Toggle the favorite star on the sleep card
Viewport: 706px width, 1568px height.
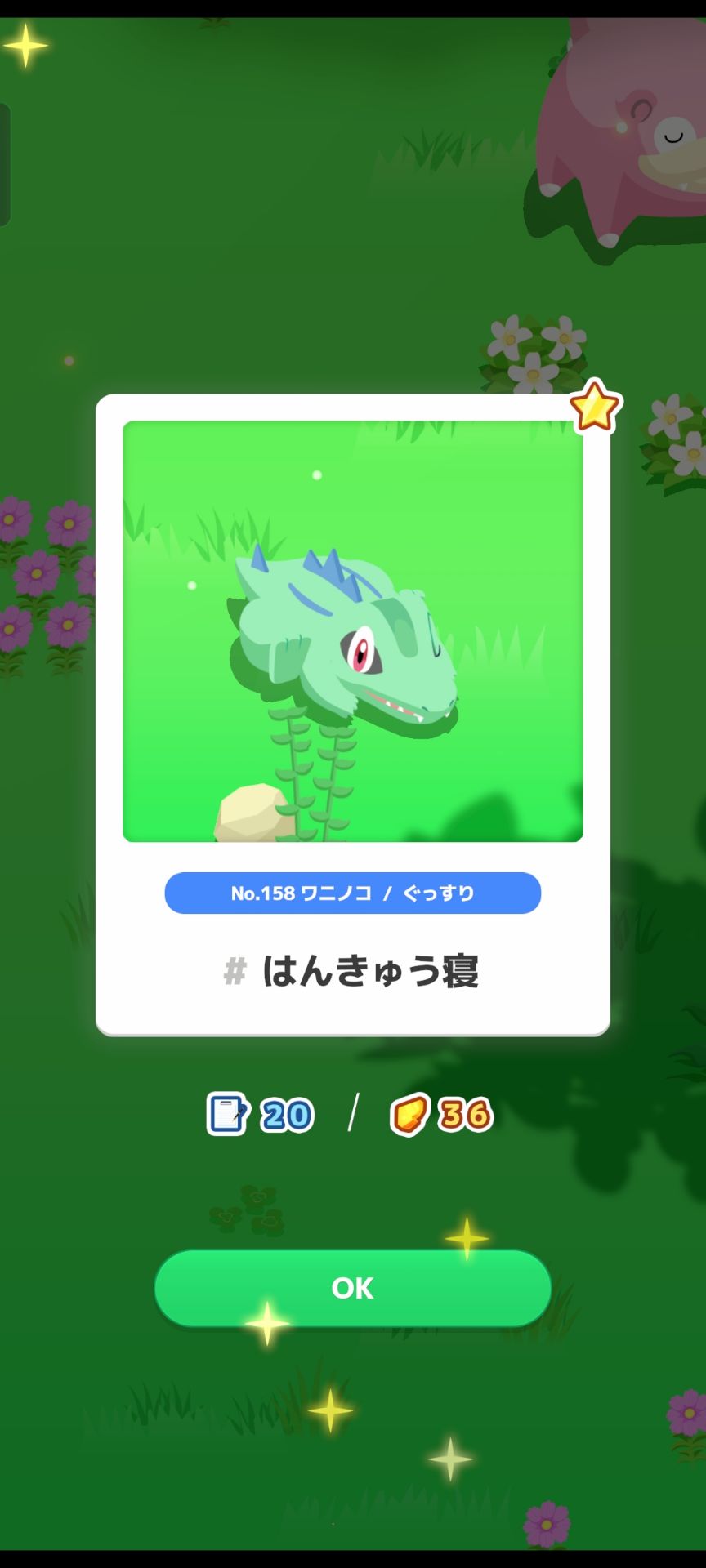click(594, 408)
